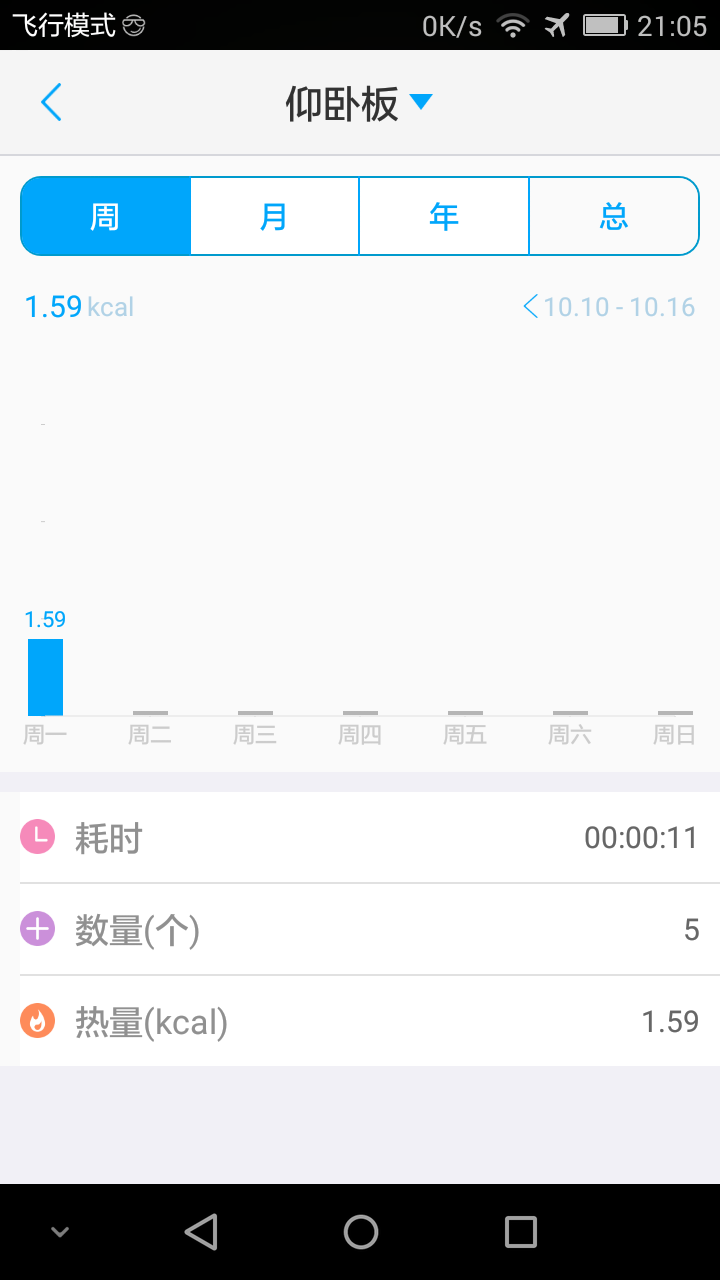The image size is (720, 1280).
Task: Click the orange flame icon beside 热量(kcal)
Action: (x=37, y=1021)
